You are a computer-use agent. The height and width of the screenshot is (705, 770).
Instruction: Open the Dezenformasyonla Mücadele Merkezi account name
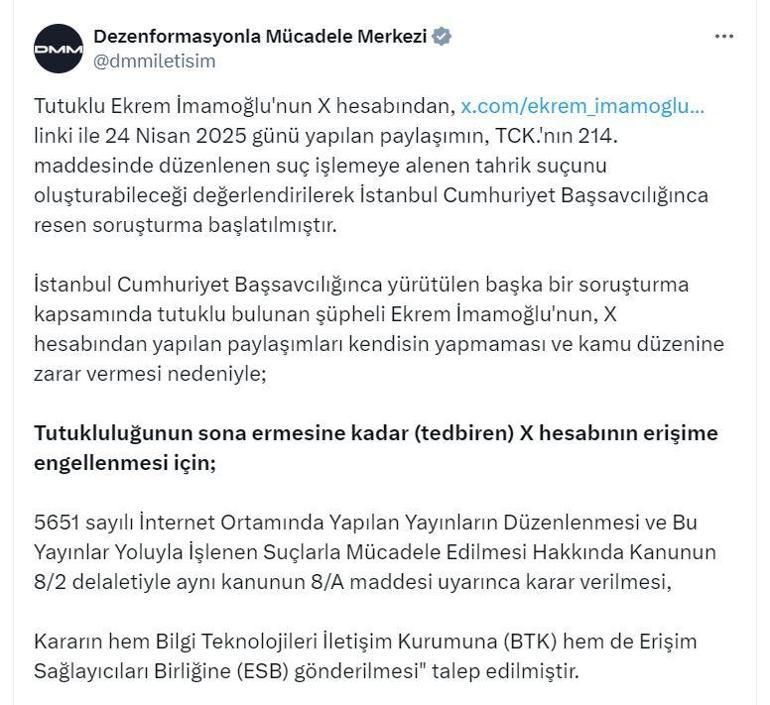pyautogui.click(x=259, y=37)
